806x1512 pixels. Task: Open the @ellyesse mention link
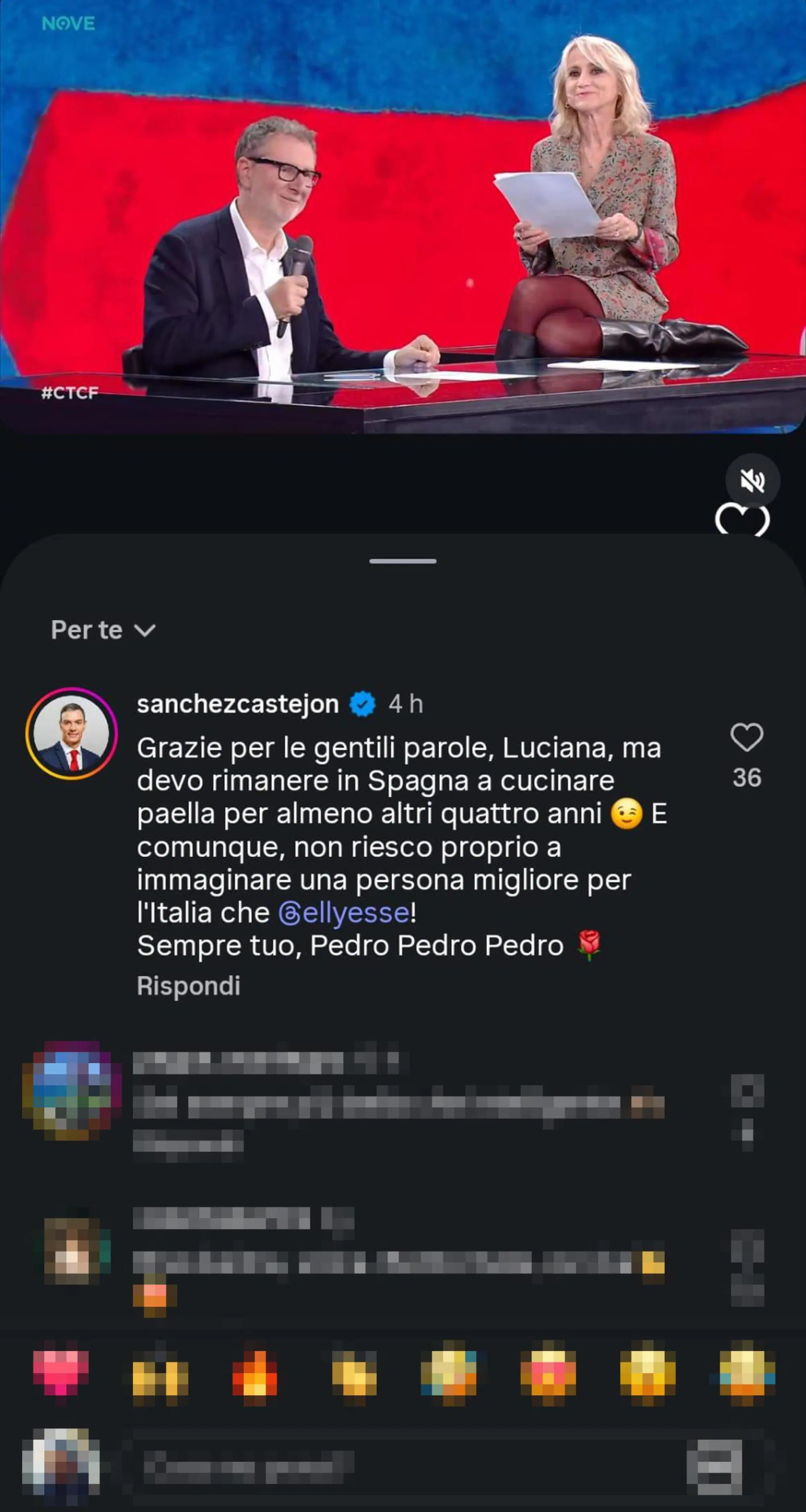[x=344, y=913]
